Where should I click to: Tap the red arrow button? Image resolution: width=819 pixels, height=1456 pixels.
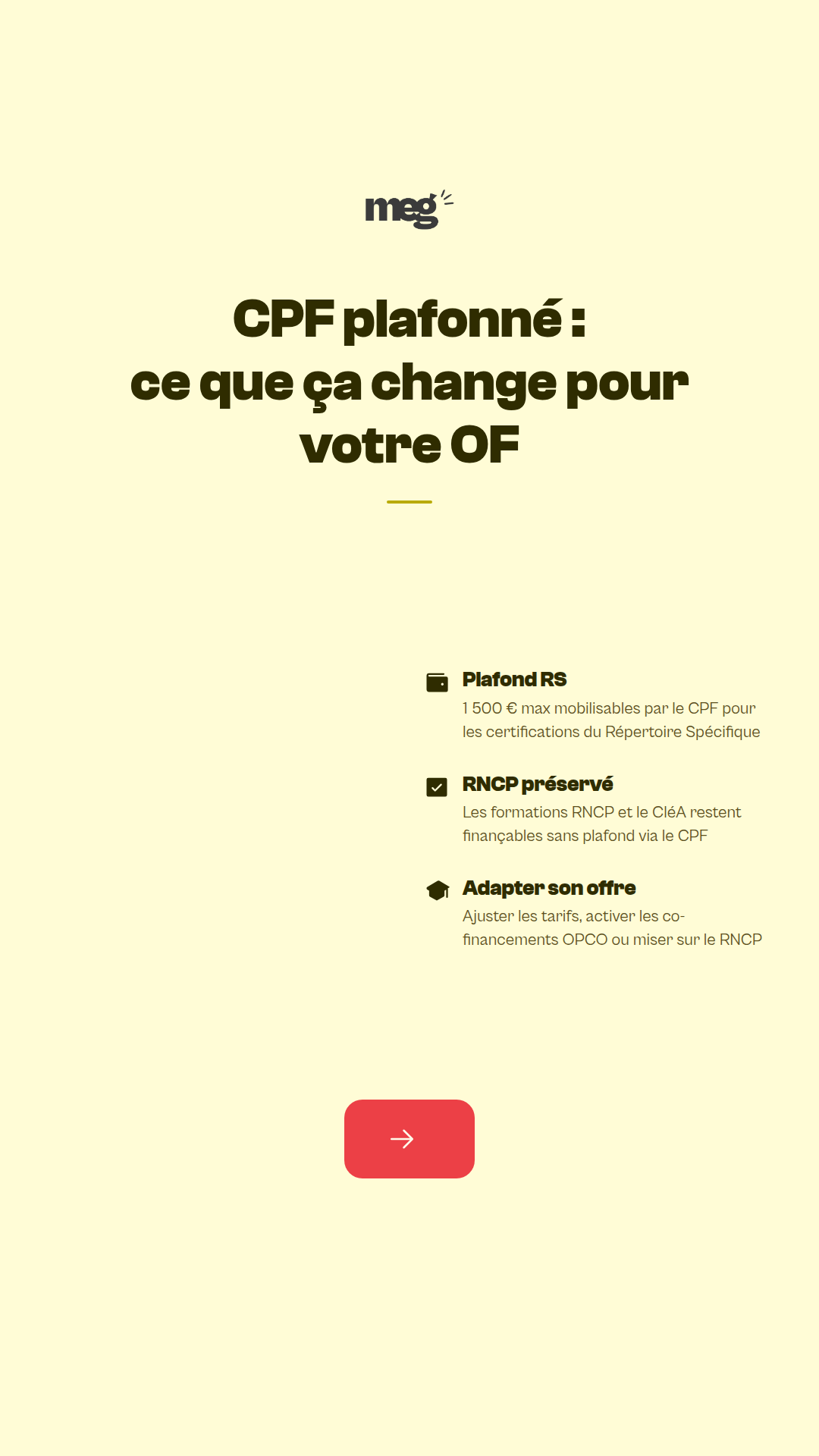409,1138
